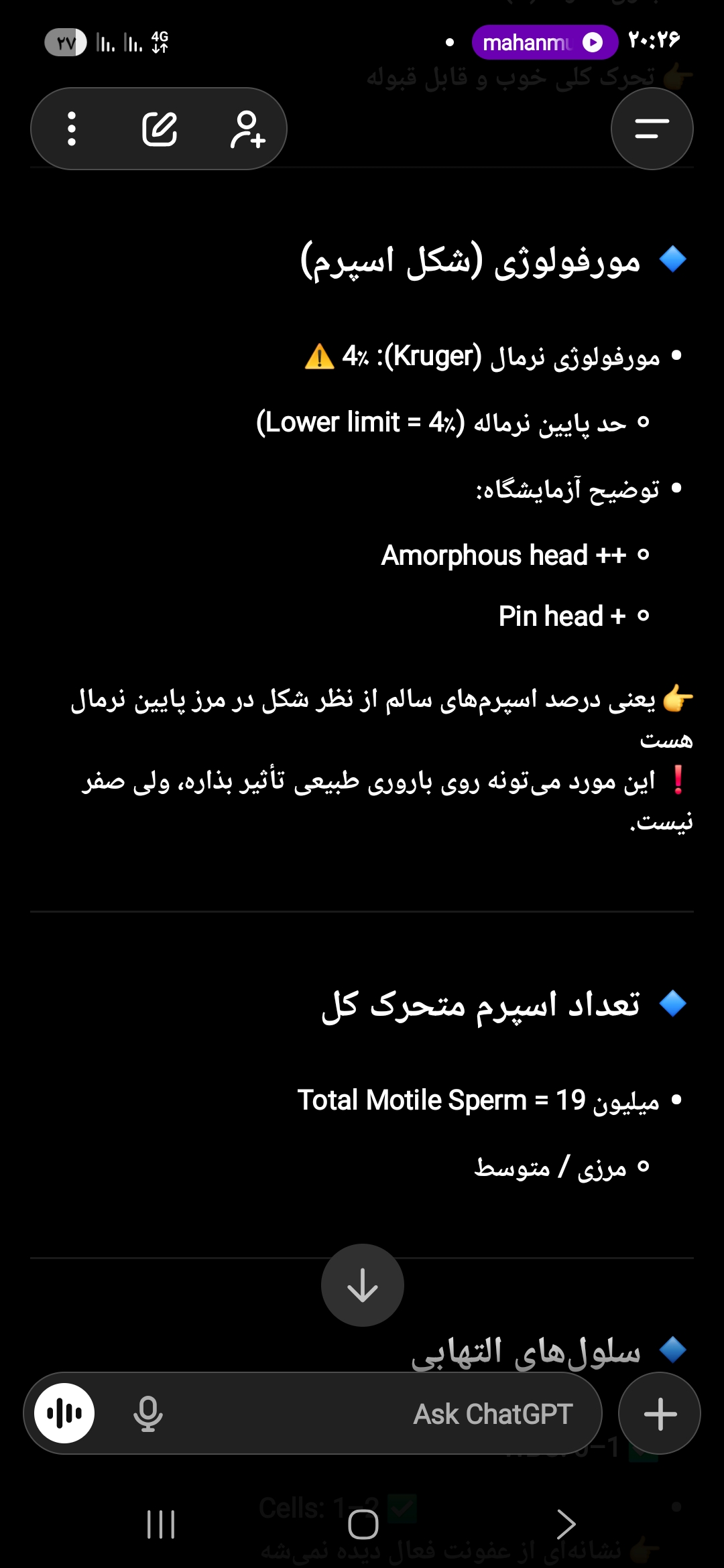Tap the plus button to attach content
The width and height of the screenshot is (724, 1568).
(660, 1414)
